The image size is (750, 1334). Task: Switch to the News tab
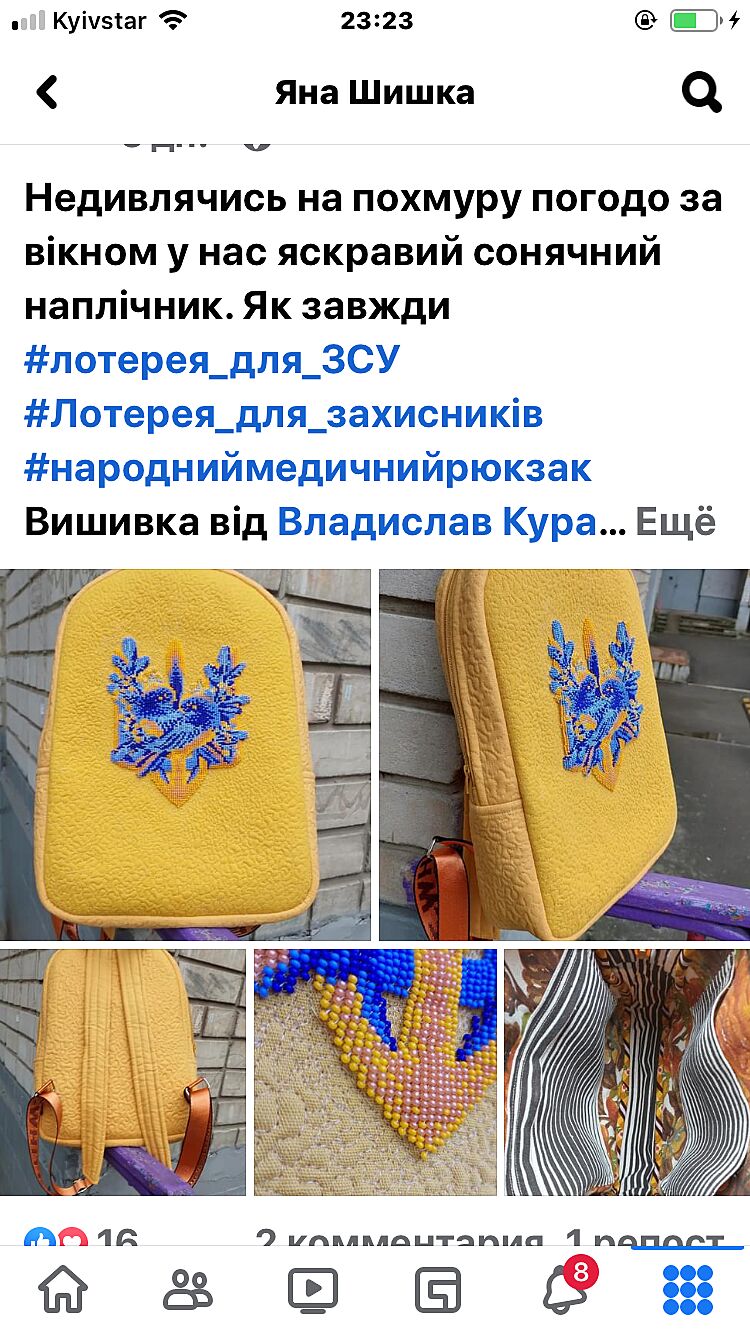pyautogui.click(x=438, y=1290)
